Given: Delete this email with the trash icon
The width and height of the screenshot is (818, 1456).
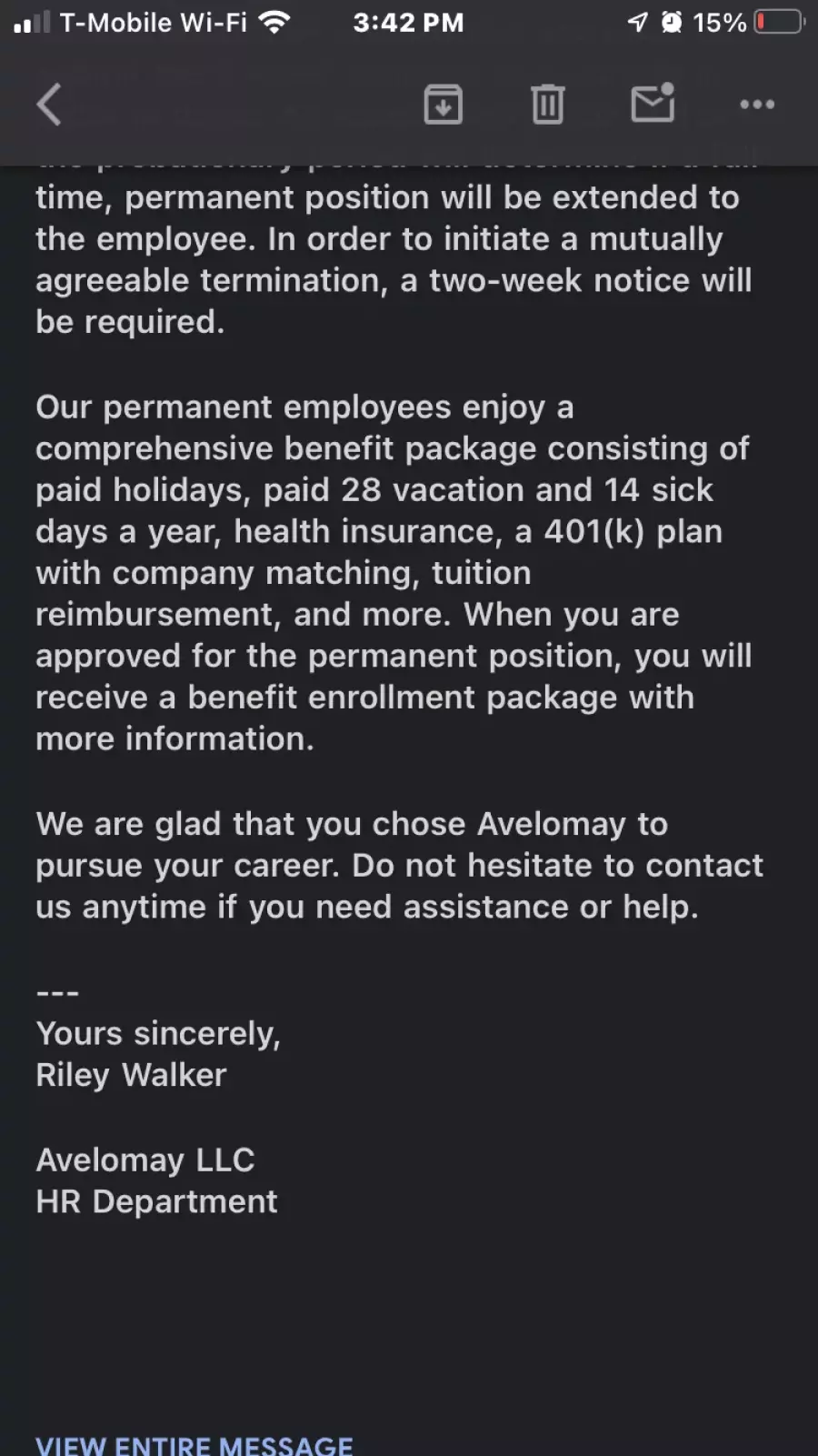Looking at the screenshot, I should coord(547,105).
